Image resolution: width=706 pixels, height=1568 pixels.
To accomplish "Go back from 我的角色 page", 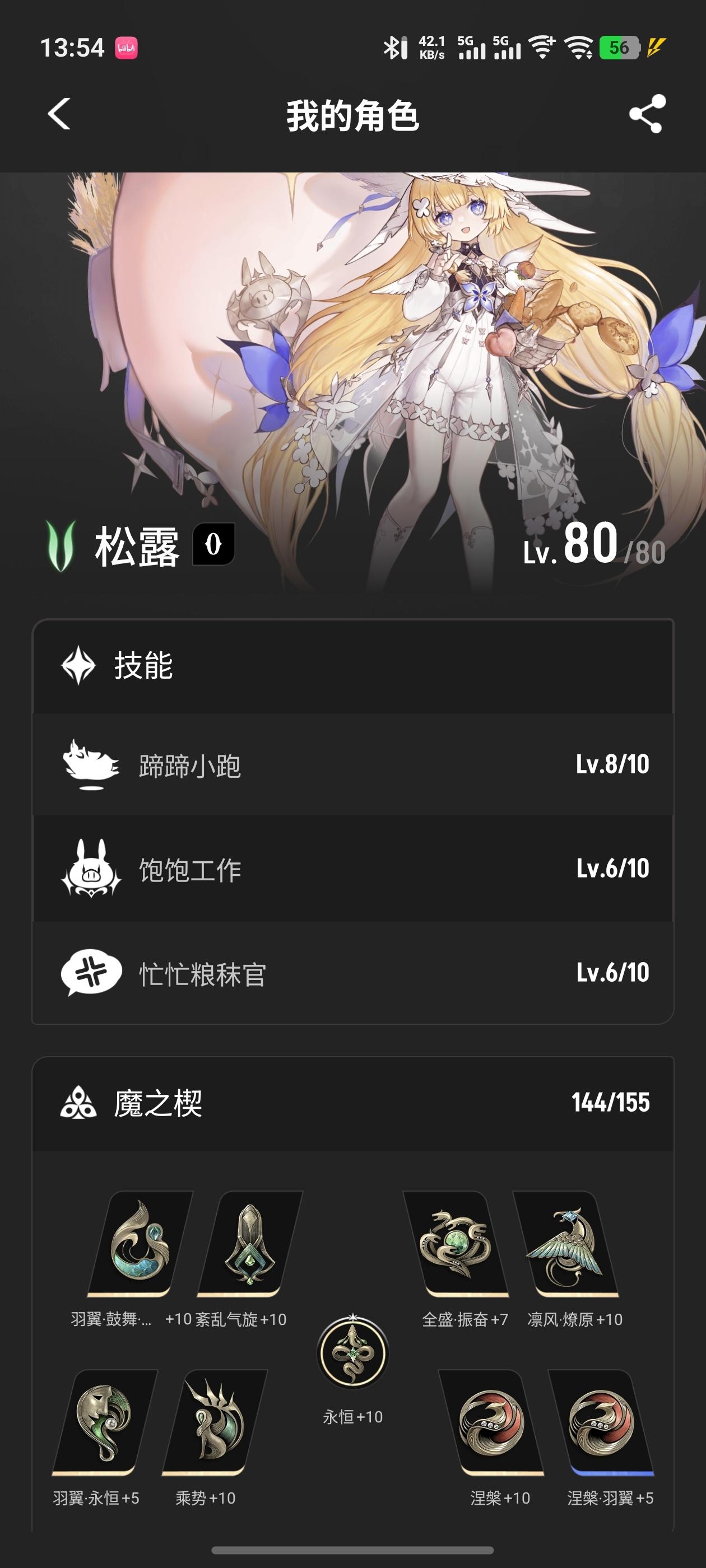I will [59, 114].
